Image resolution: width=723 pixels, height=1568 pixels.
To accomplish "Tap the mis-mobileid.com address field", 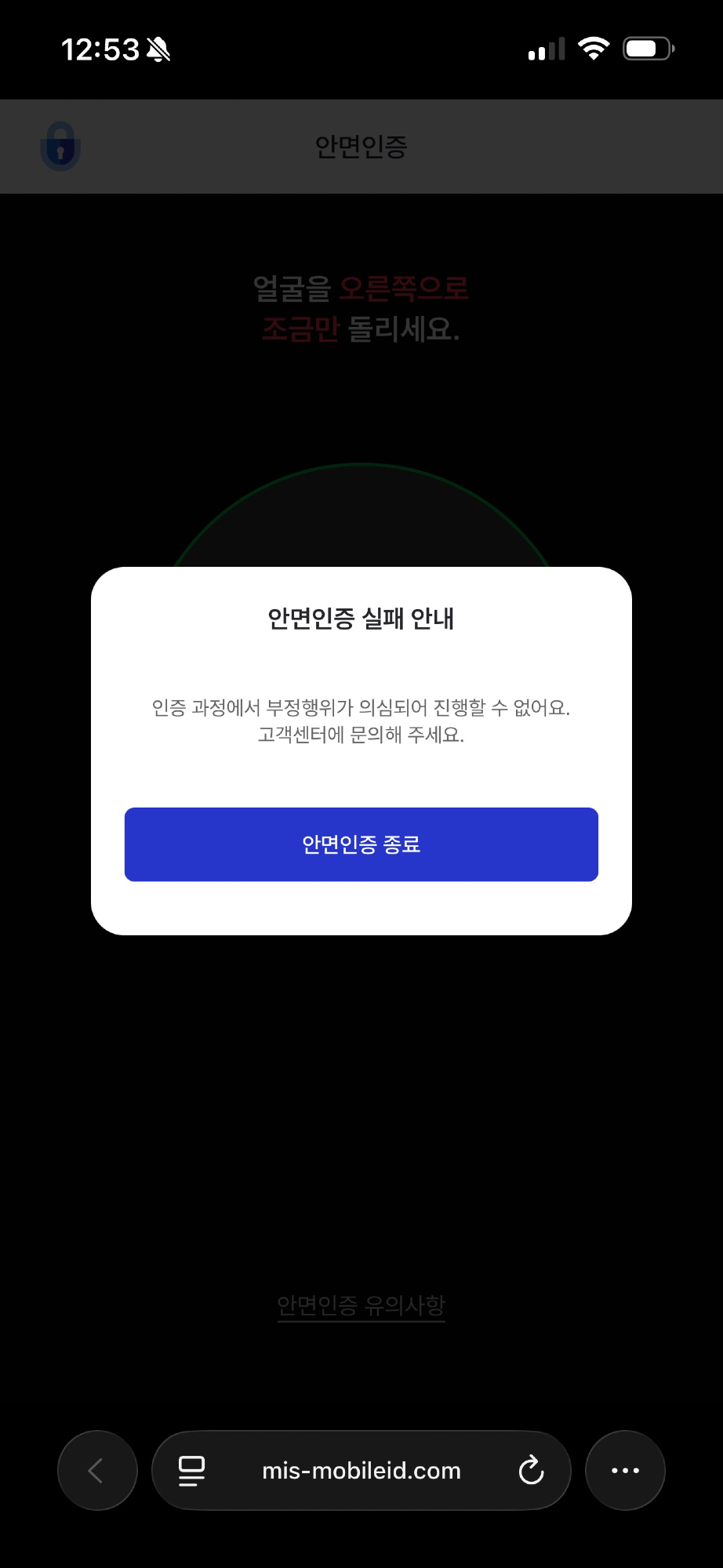I will 361,1470.
